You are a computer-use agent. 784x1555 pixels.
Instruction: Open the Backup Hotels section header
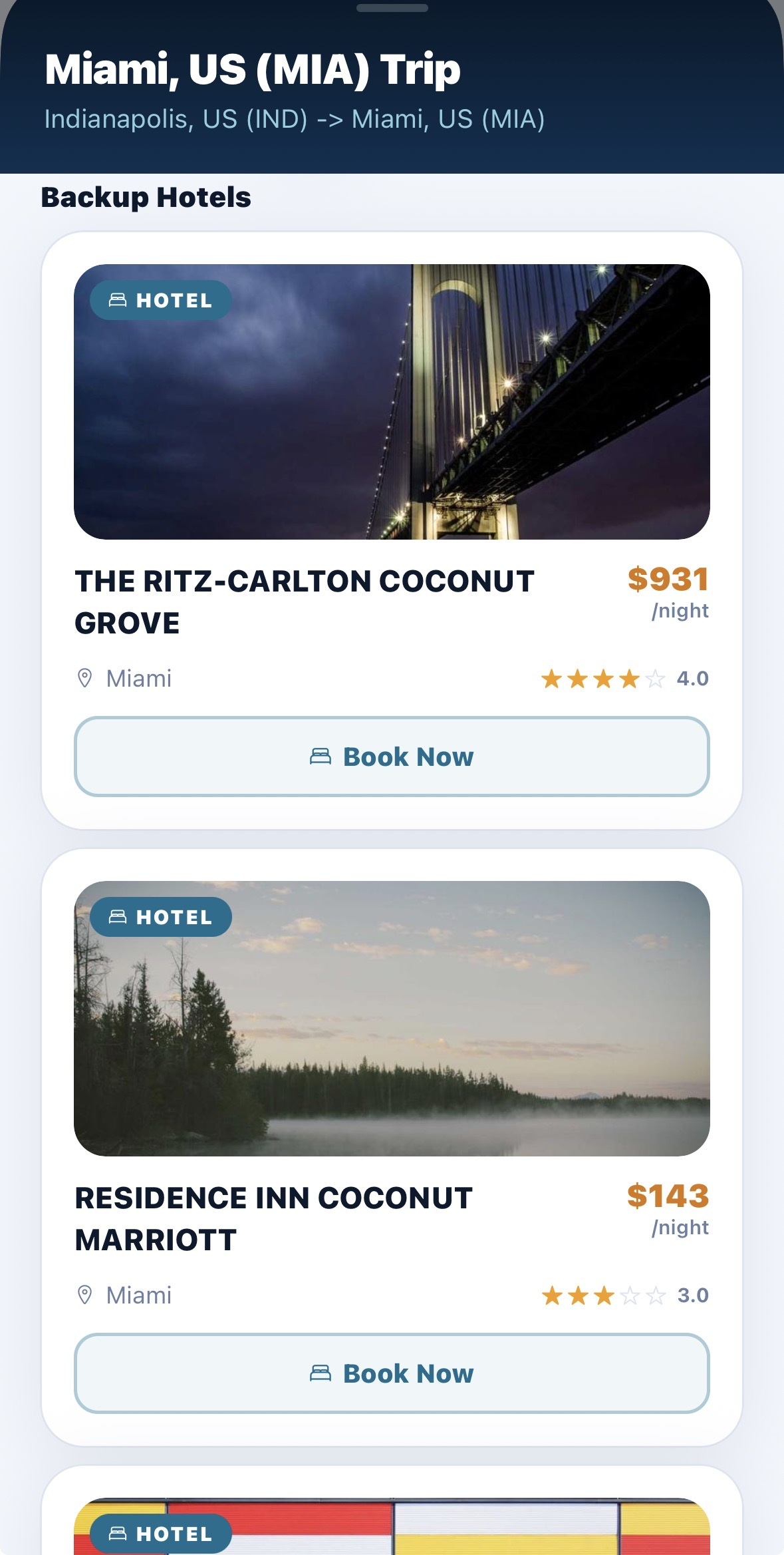point(146,196)
